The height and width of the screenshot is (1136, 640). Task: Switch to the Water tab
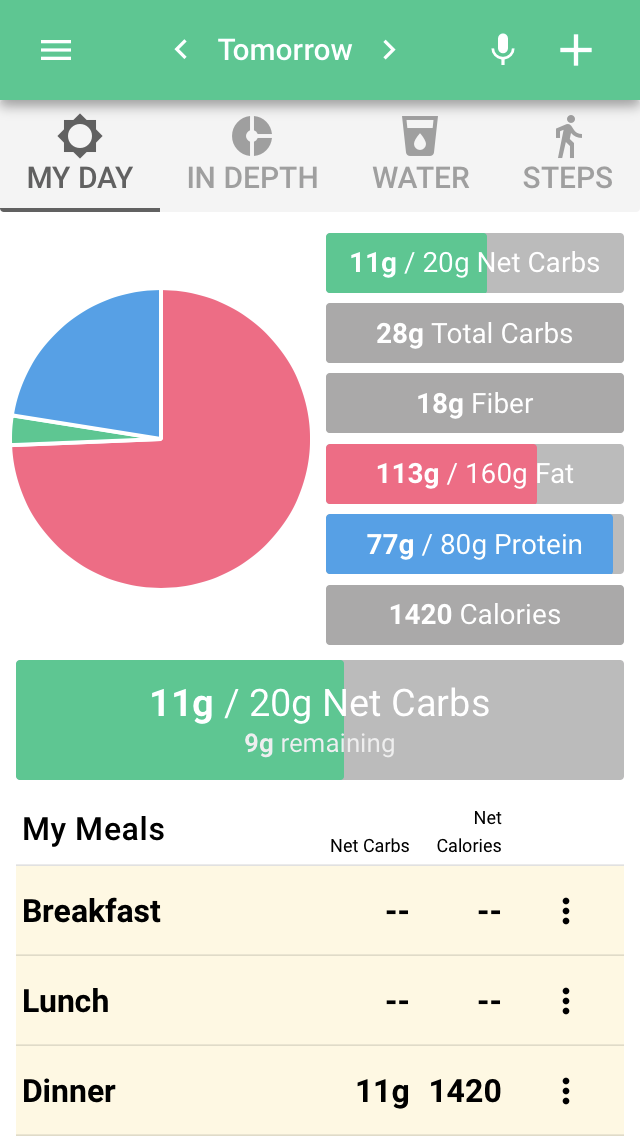[x=420, y=154]
